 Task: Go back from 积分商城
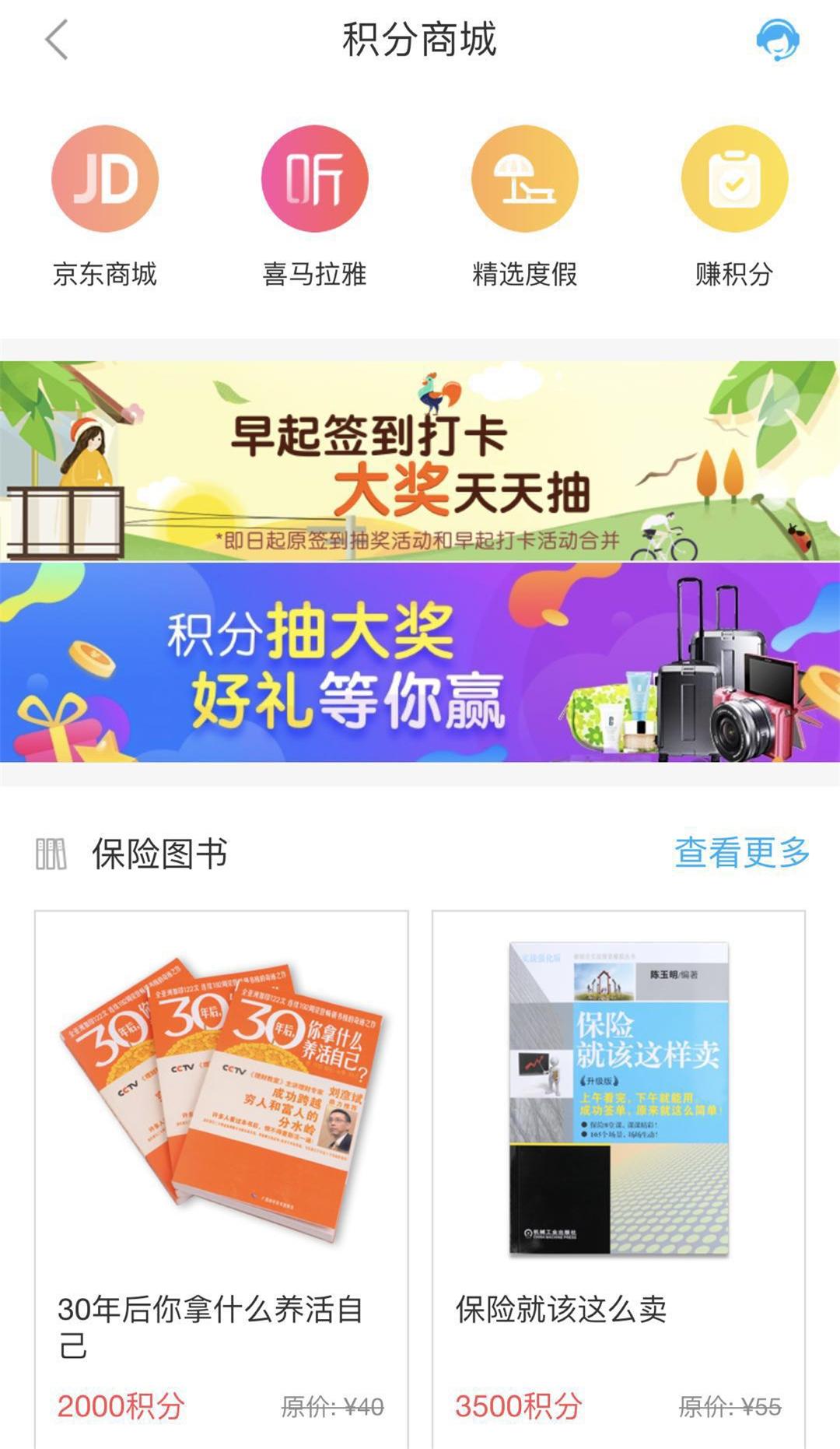pos(57,40)
